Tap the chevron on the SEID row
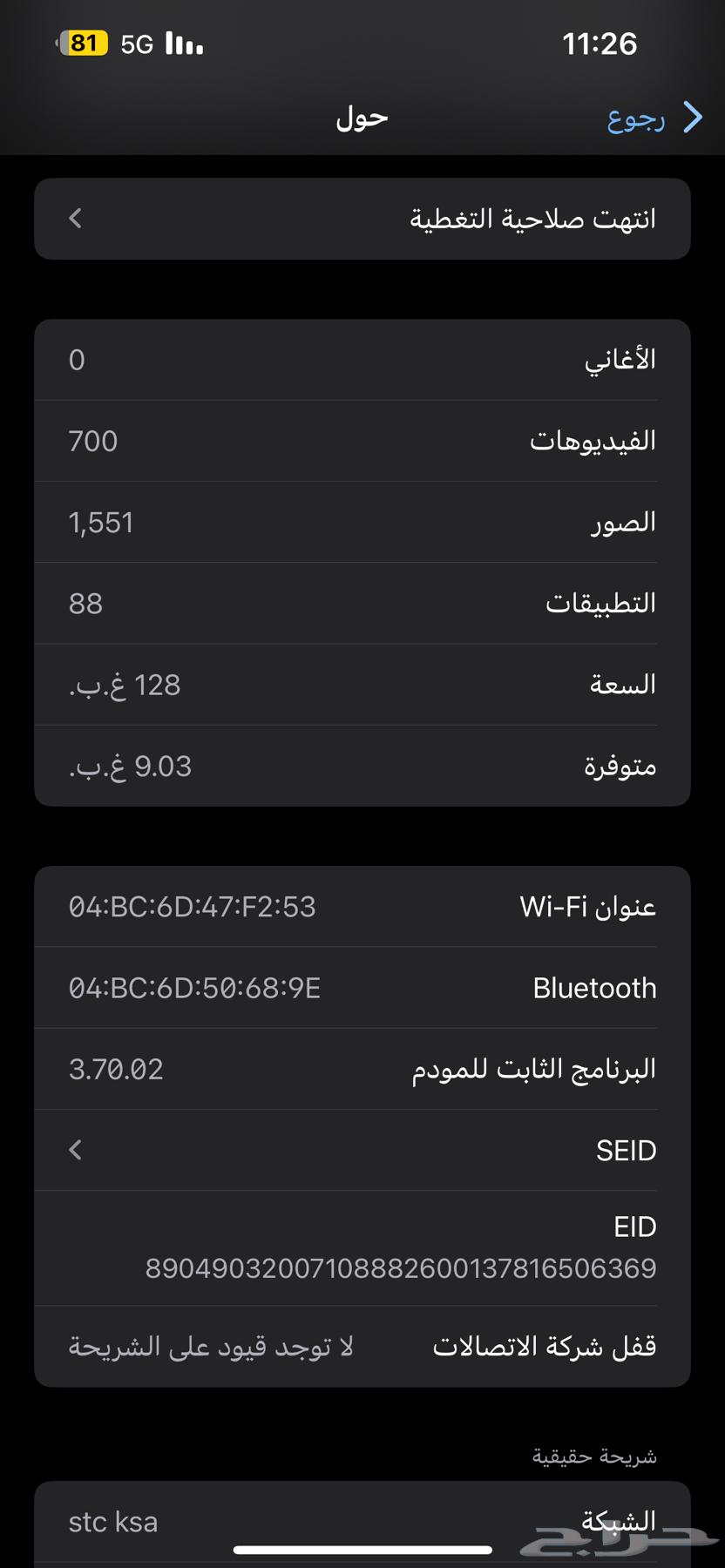This screenshot has width=725, height=1568. click(x=75, y=1150)
